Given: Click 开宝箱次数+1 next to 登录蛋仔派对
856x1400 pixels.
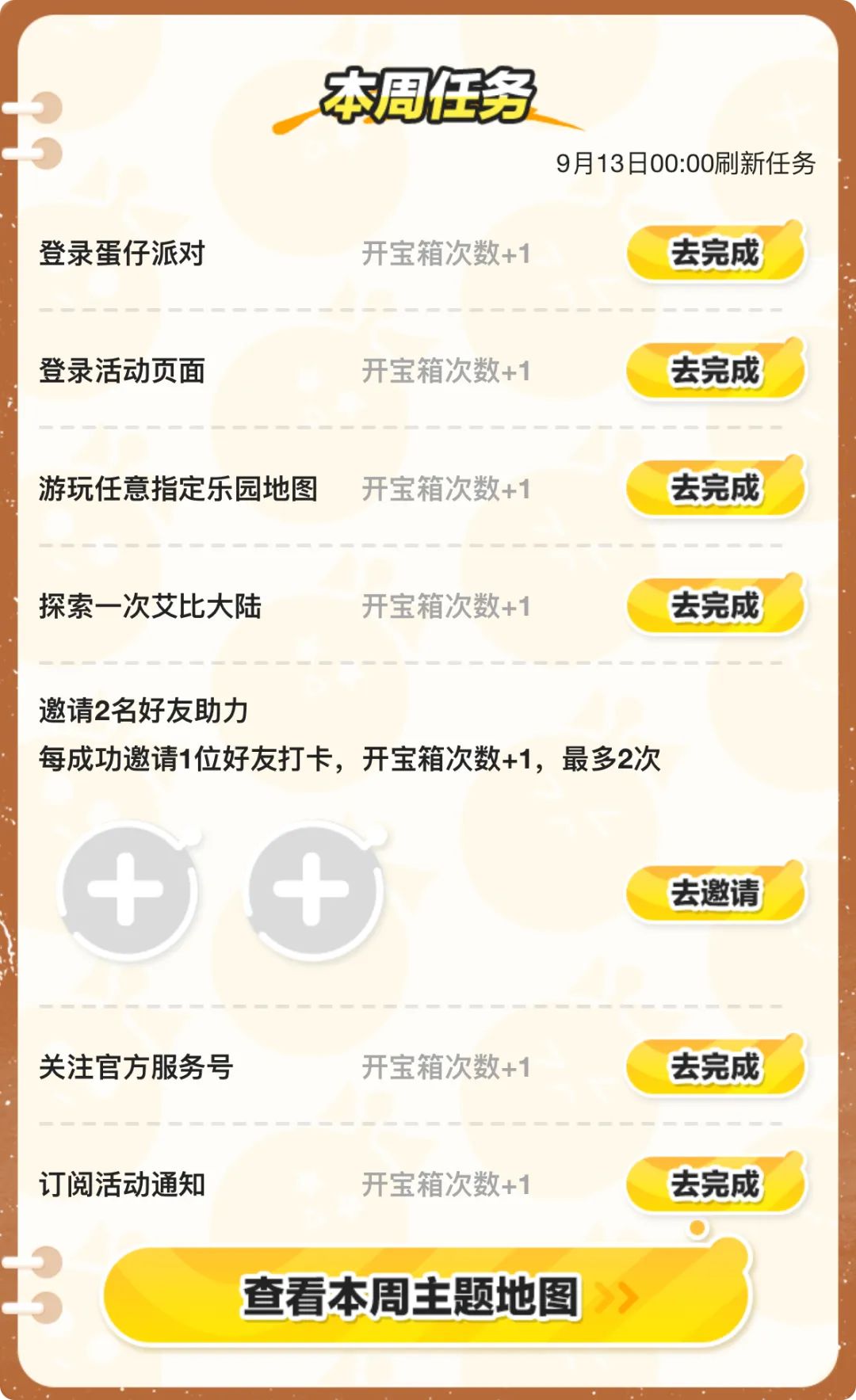Looking at the screenshot, I should point(446,254).
